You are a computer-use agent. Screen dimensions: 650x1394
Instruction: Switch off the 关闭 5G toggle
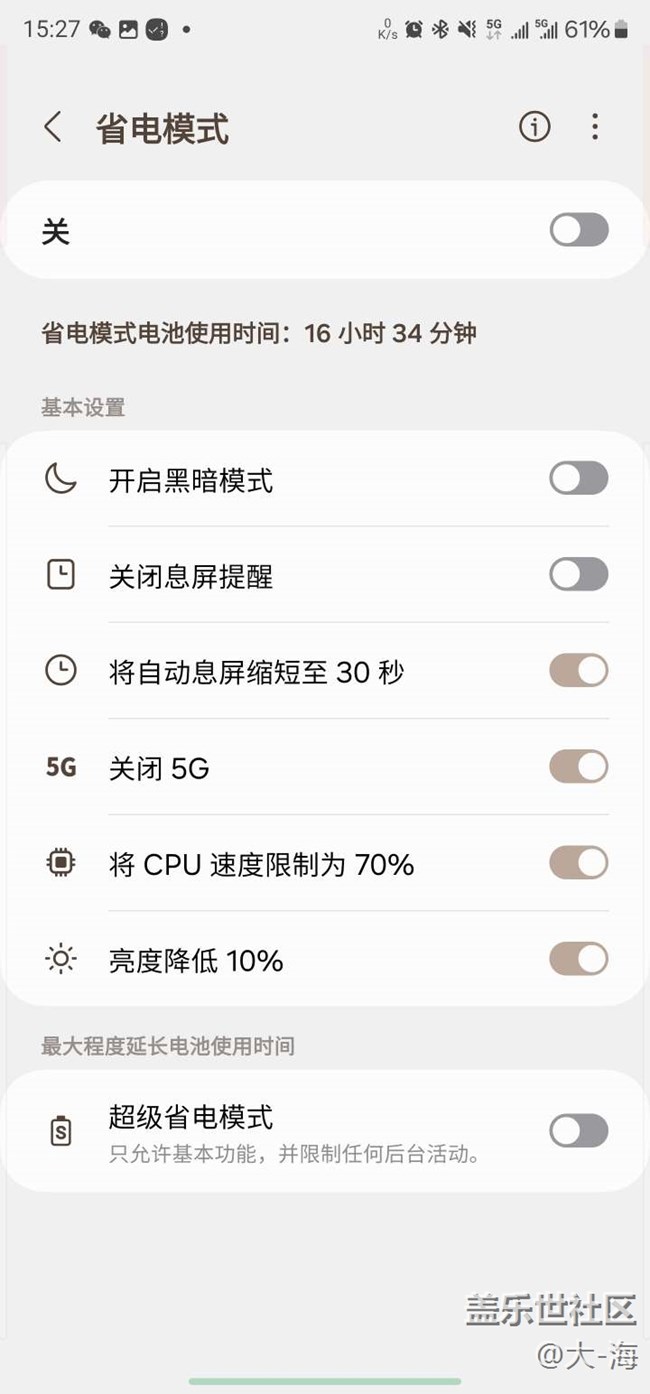(579, 767)
